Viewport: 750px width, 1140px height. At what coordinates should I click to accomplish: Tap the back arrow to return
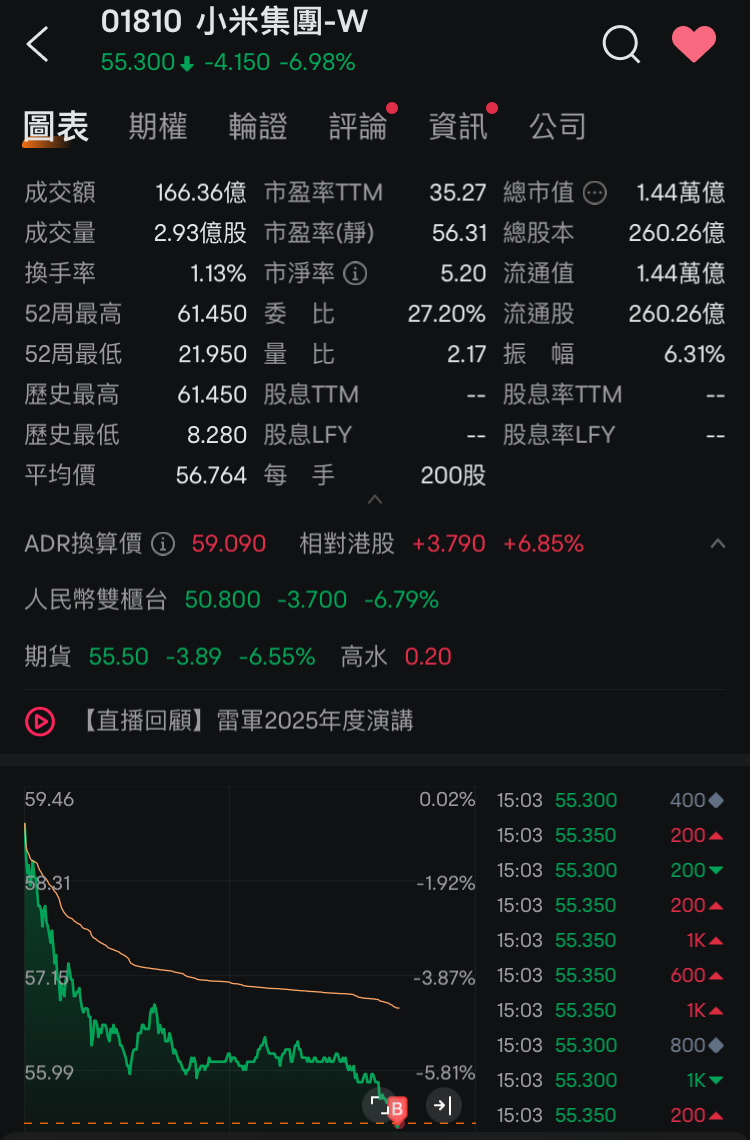pyautogui.click(x=37, y=45)
